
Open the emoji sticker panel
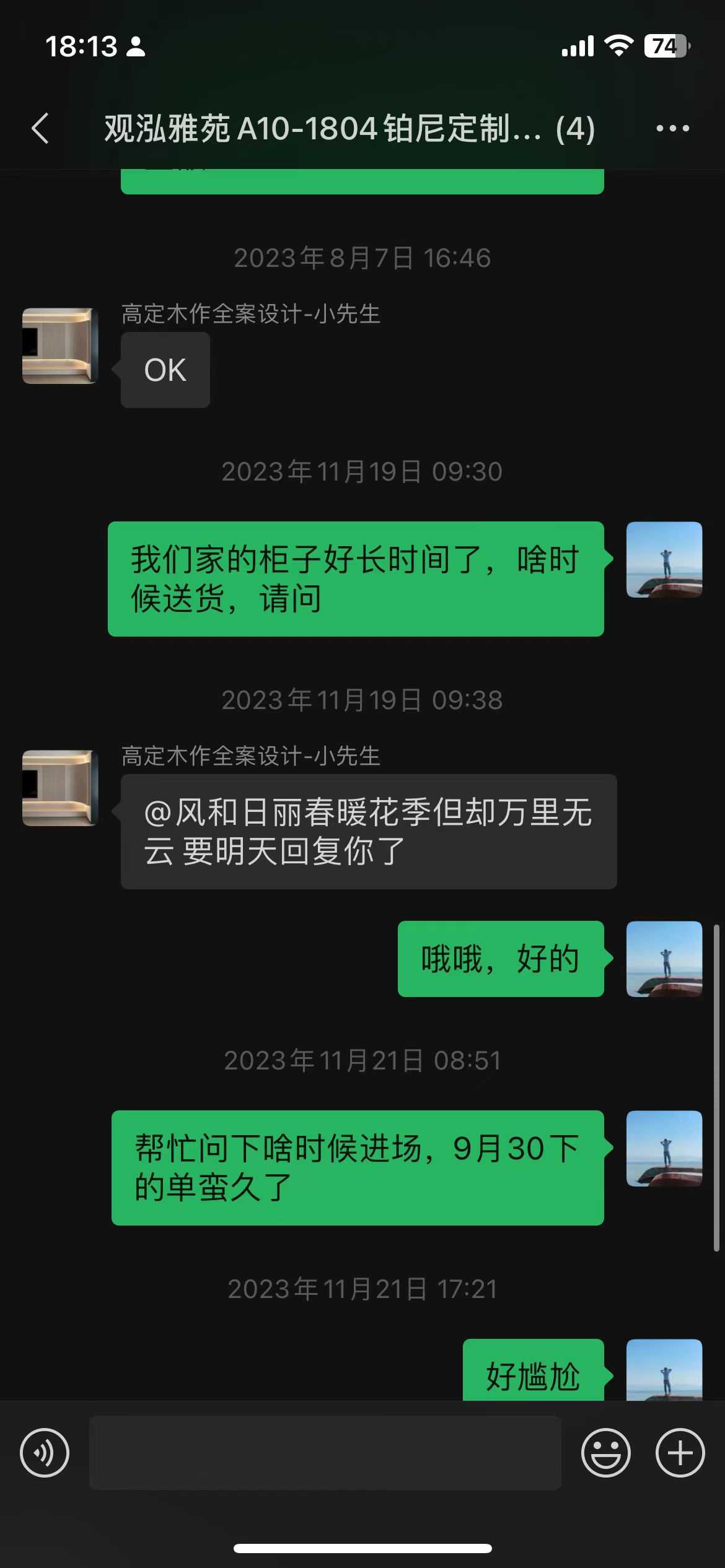[x=605, y=1453]
